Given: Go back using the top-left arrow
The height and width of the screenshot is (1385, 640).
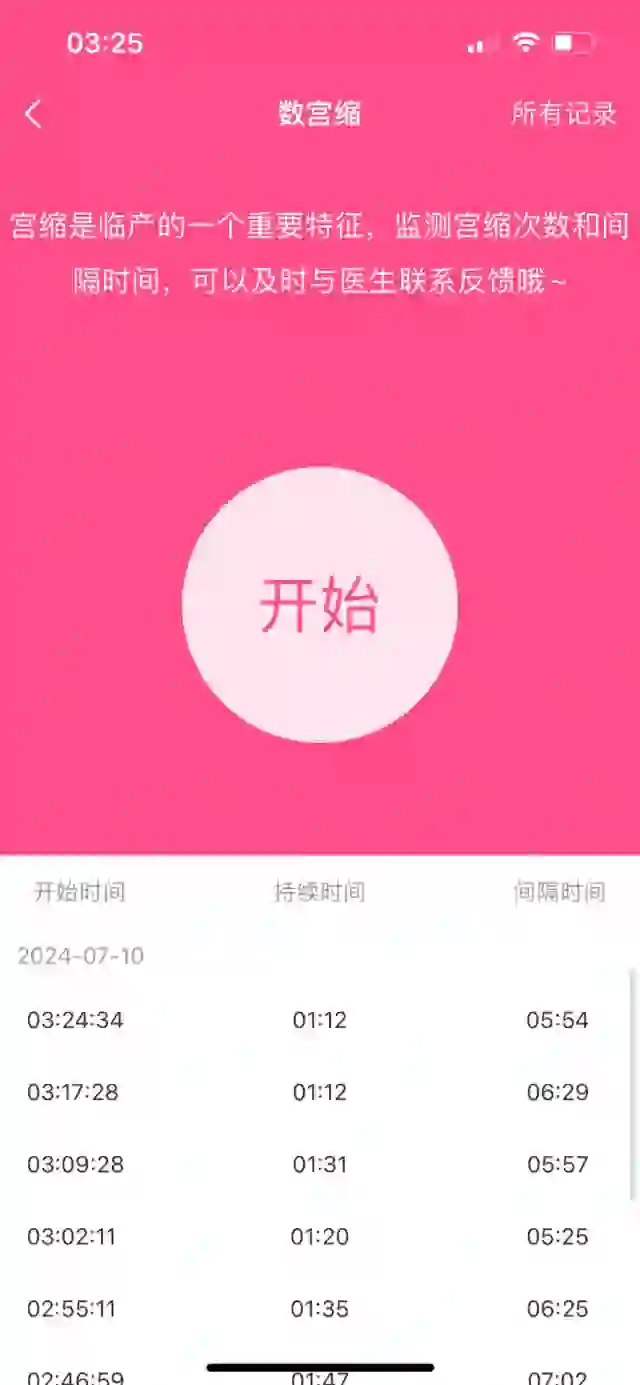Looking at the screenshot, I should click(x=33, y=114).
